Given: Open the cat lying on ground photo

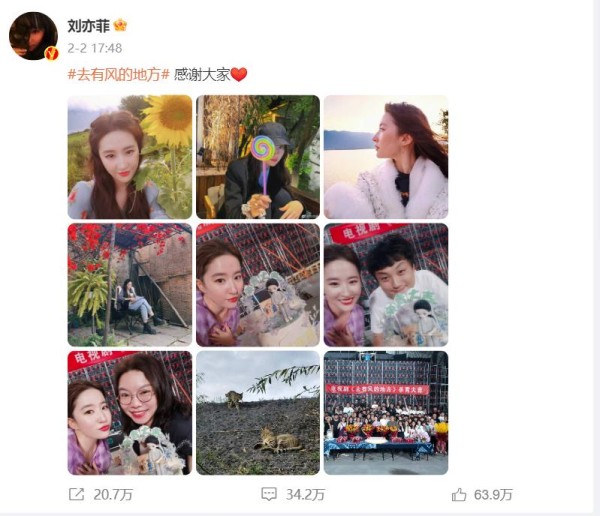Looking at the screenshot, I should coord(258,412).
